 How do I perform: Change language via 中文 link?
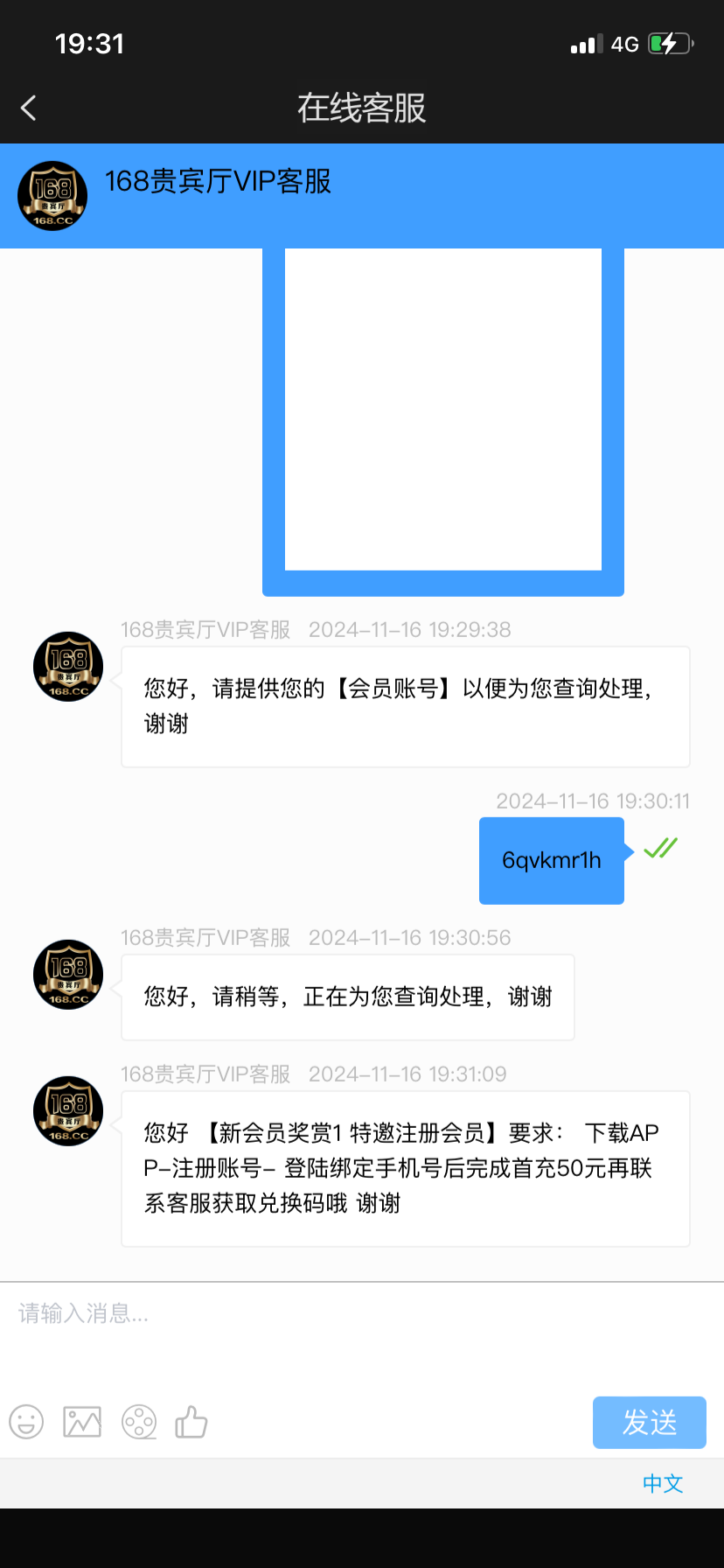662,1483
